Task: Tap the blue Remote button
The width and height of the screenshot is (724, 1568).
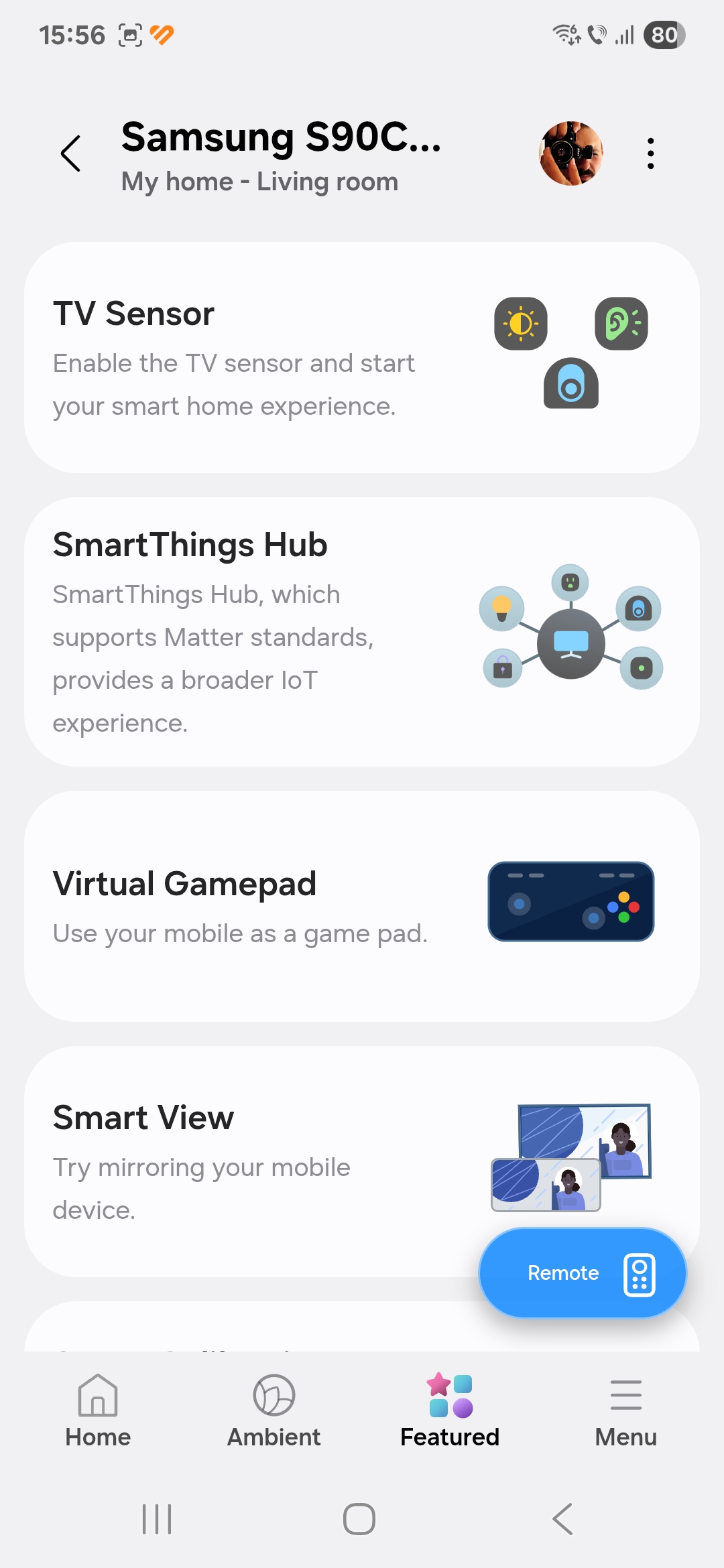Action: pos(583,1273)
